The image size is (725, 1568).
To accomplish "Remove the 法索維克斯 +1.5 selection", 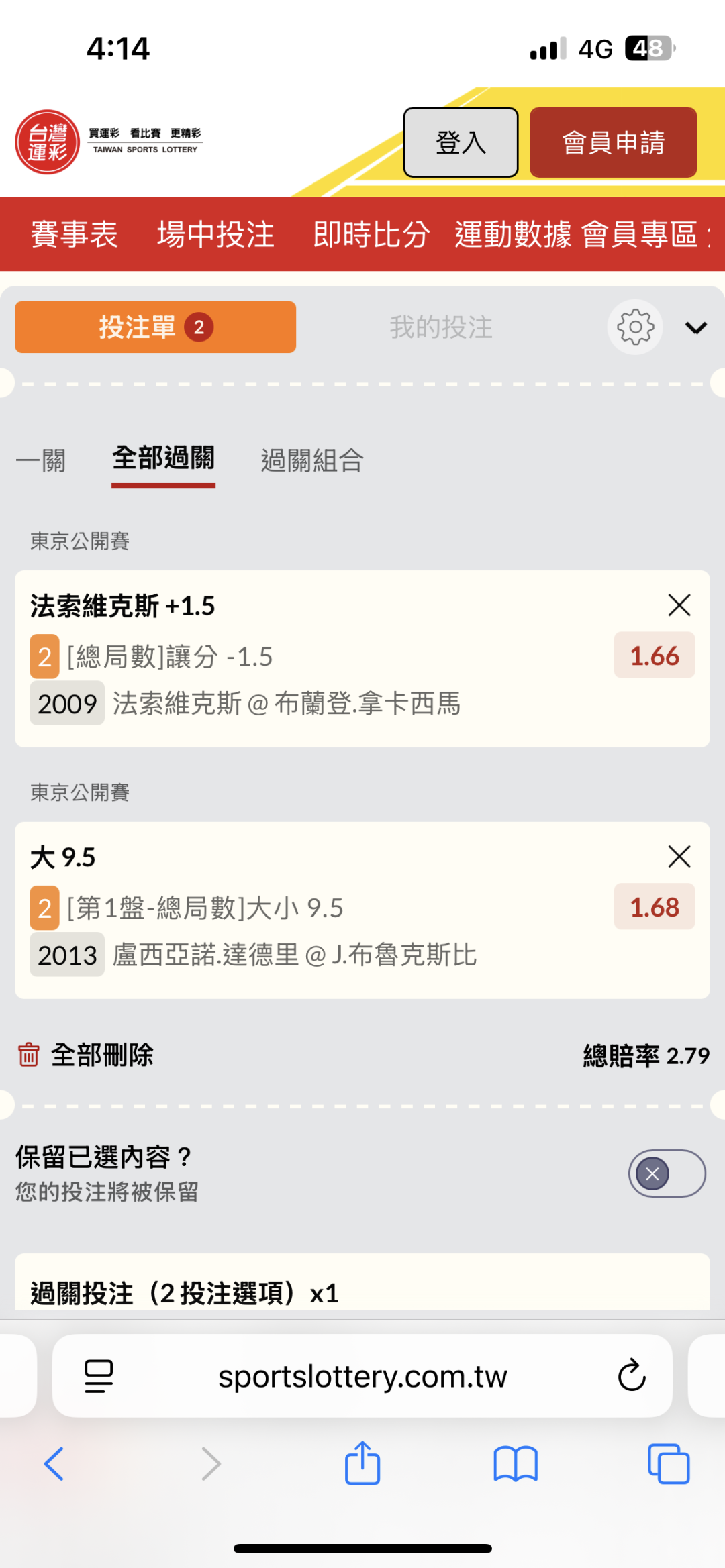I will [x=679, y=605].
